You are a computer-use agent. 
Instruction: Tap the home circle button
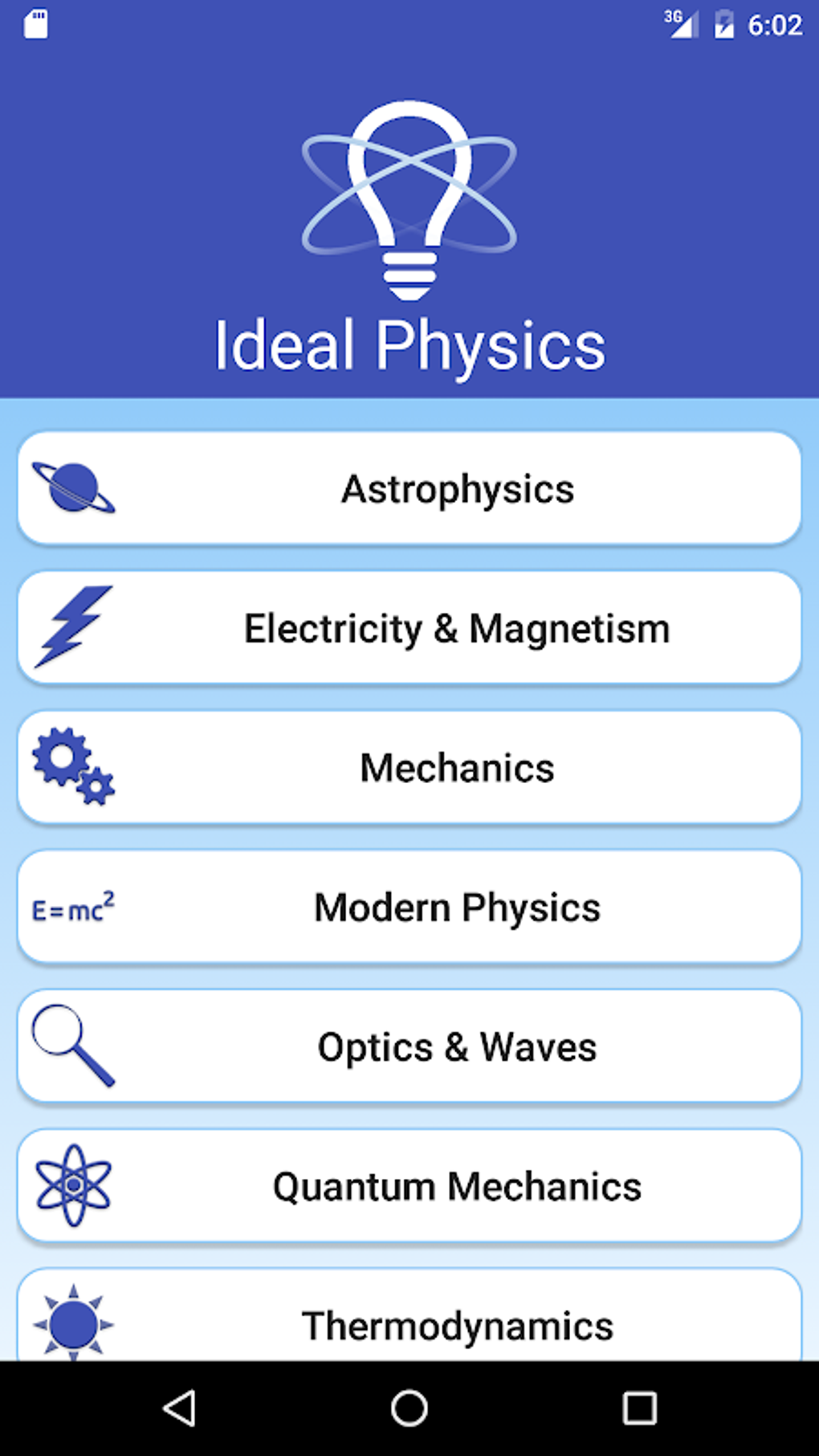coord(409,1408)
